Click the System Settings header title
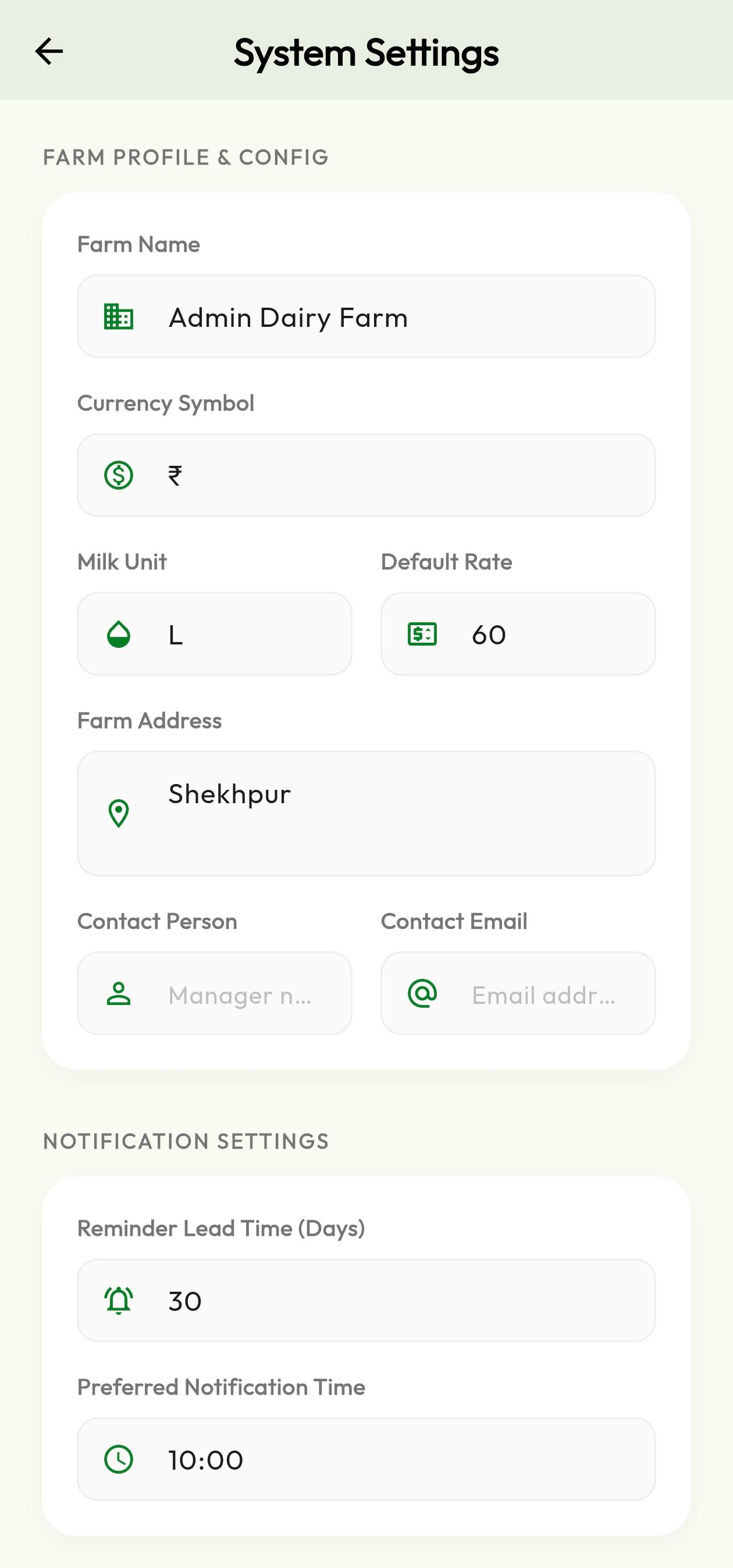 click(x=366, y=52)
